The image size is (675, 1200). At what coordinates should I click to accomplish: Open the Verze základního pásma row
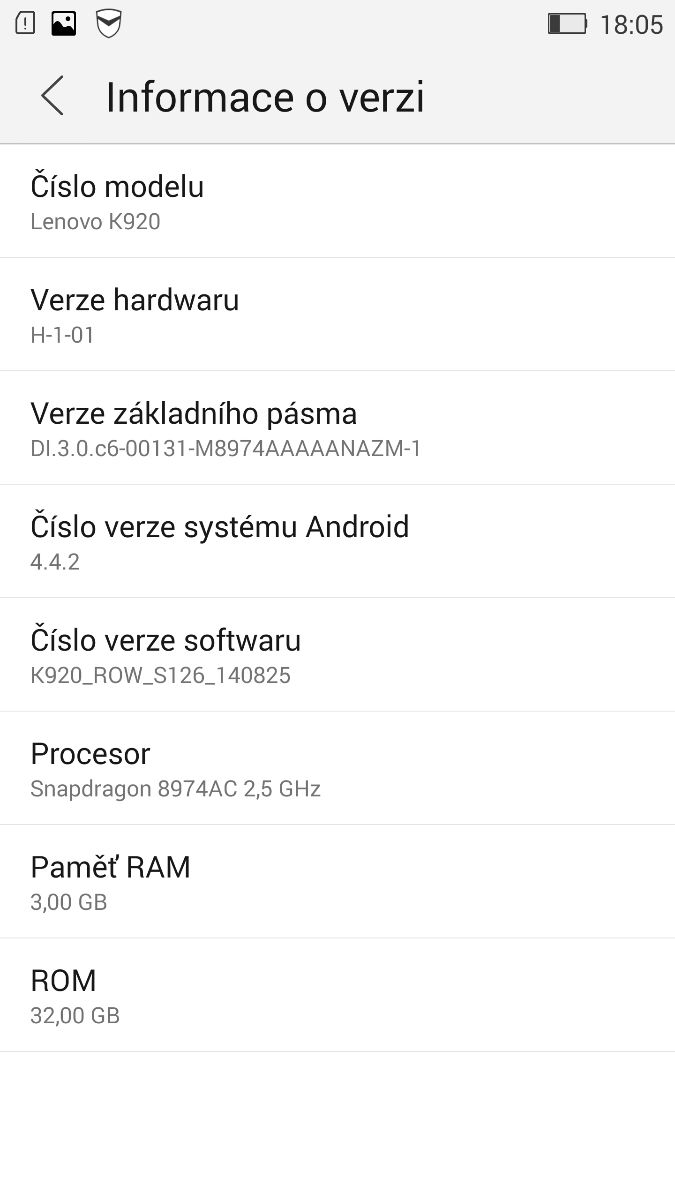click(x=337, y=428)
